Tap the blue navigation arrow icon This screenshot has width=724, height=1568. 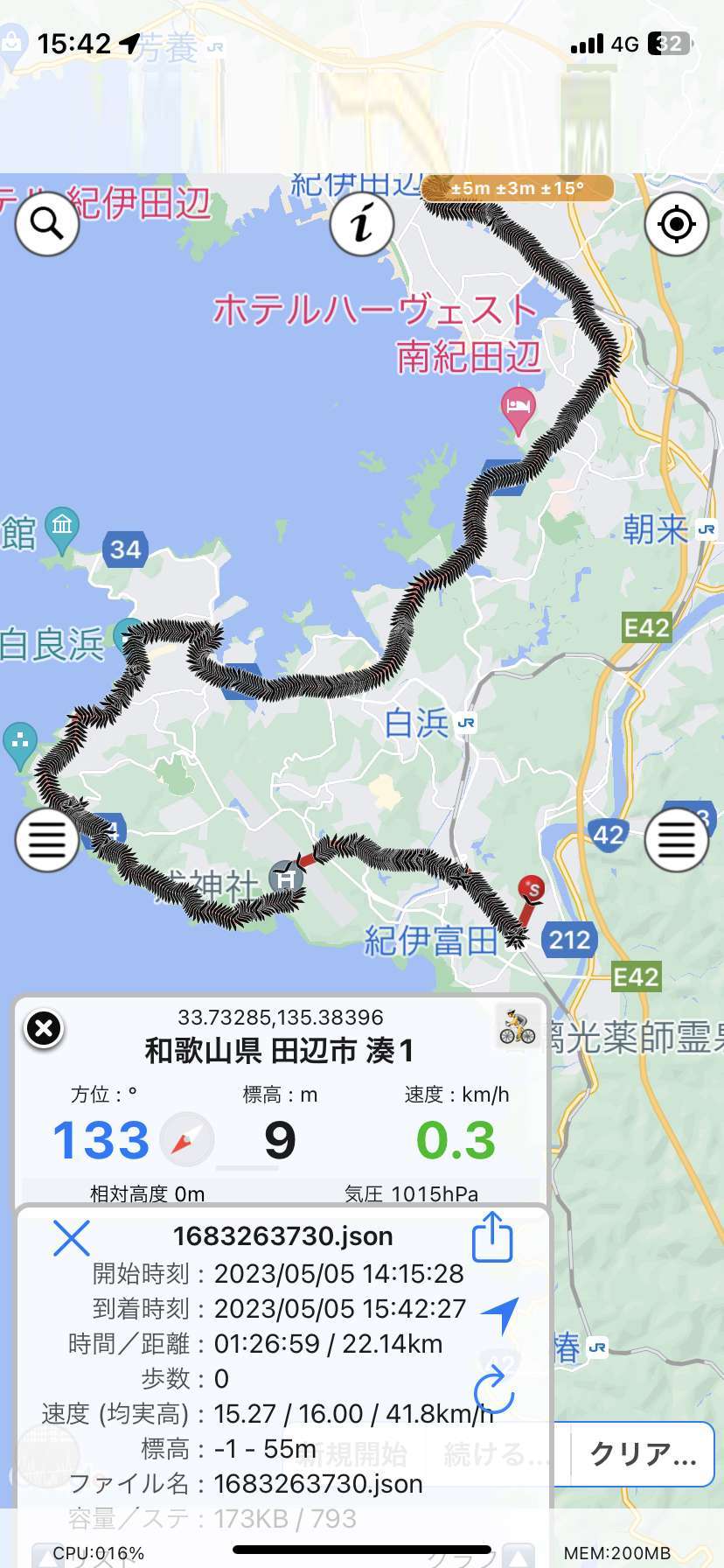pyautogui.click(x=501, y=1314)
